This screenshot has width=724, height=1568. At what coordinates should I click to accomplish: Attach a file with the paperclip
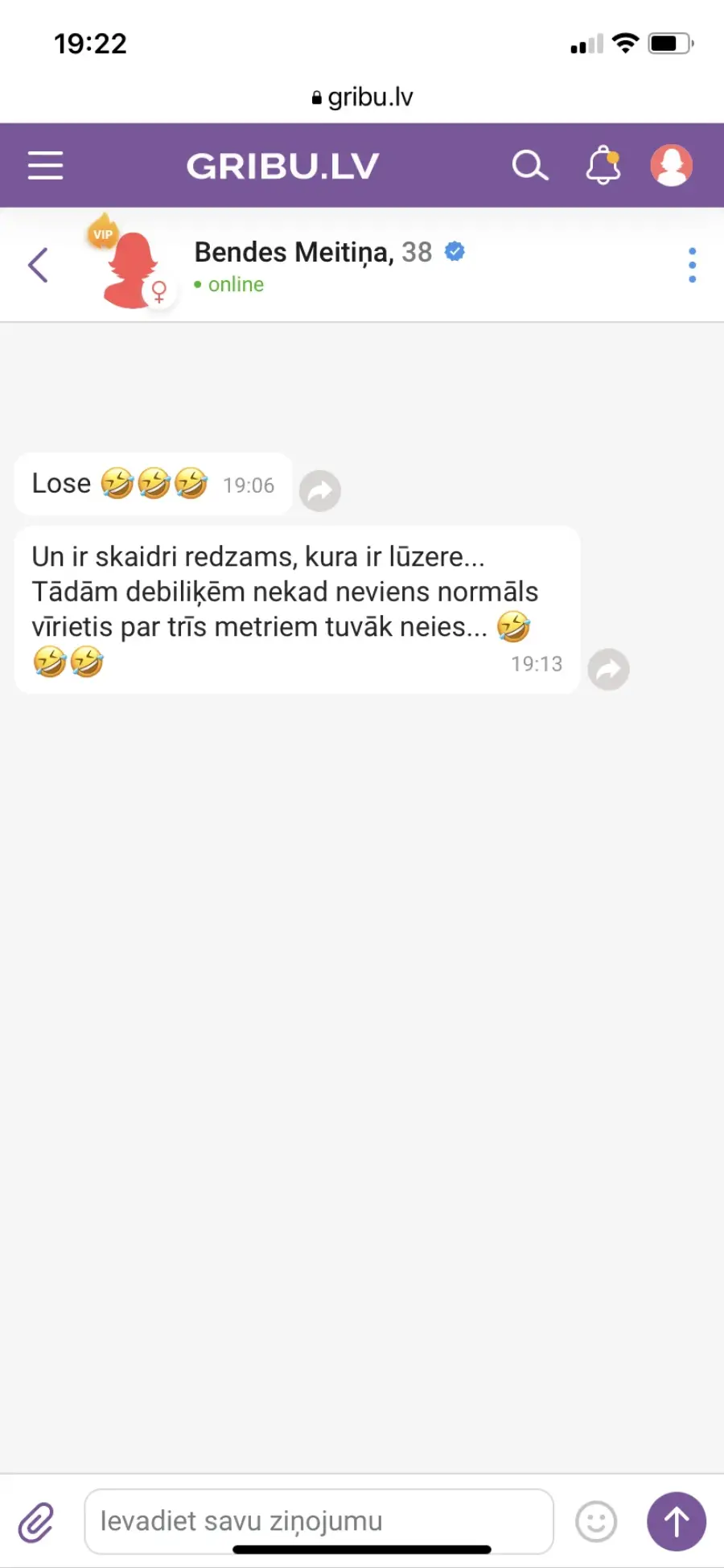[37, 1522]
